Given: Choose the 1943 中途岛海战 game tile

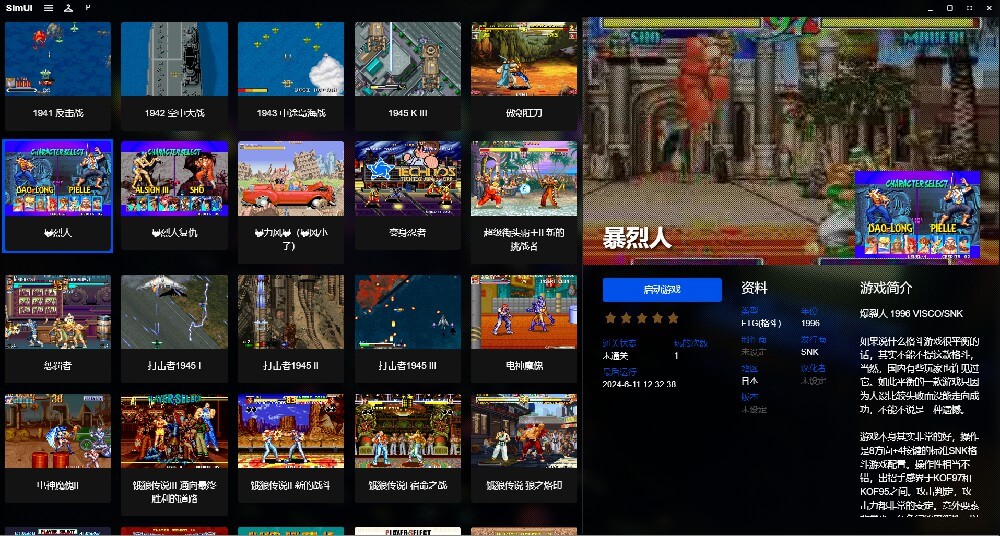Looking at the screenshot, I should point(291,72).
